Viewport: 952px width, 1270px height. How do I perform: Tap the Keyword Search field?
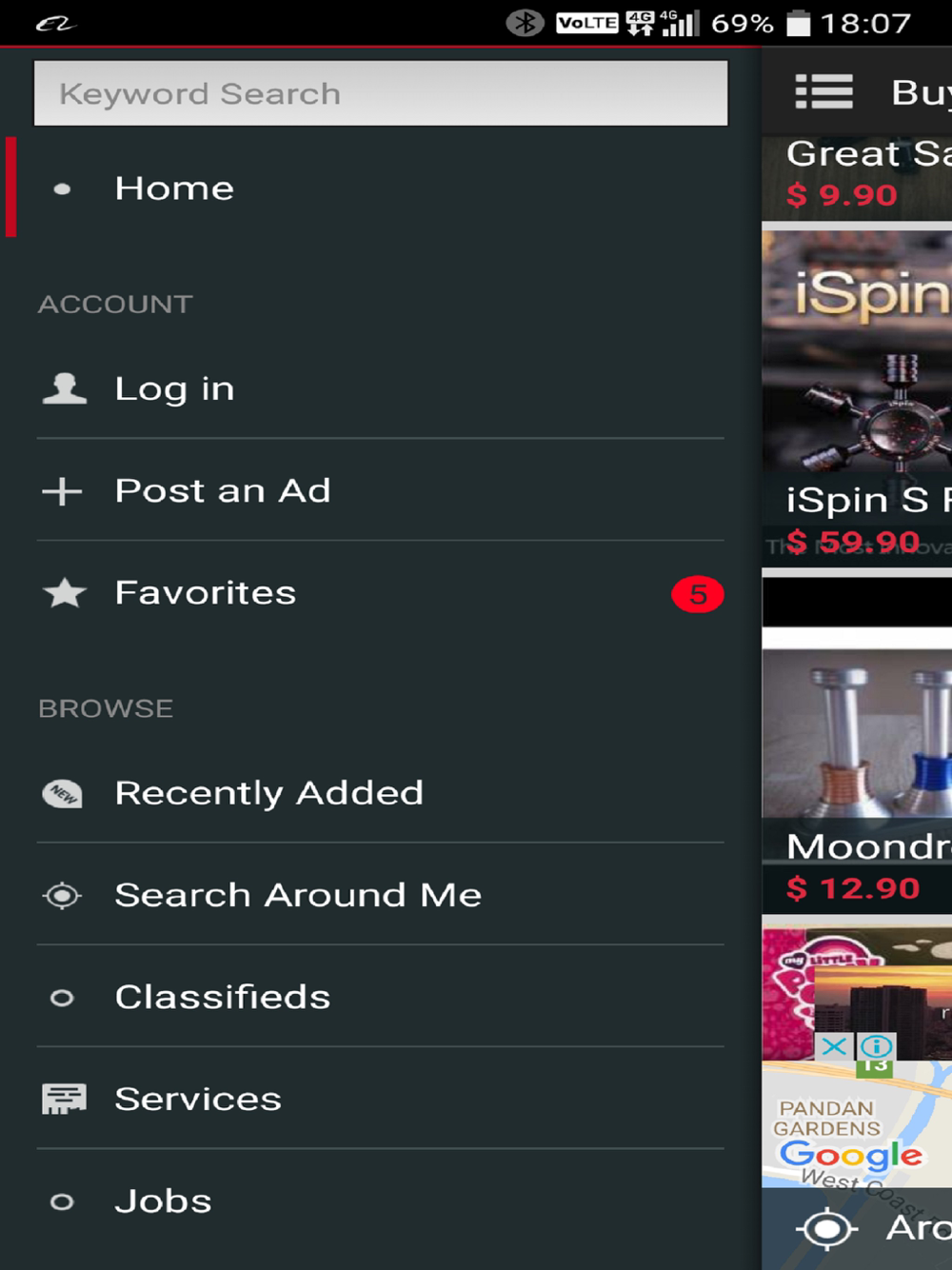381,93
